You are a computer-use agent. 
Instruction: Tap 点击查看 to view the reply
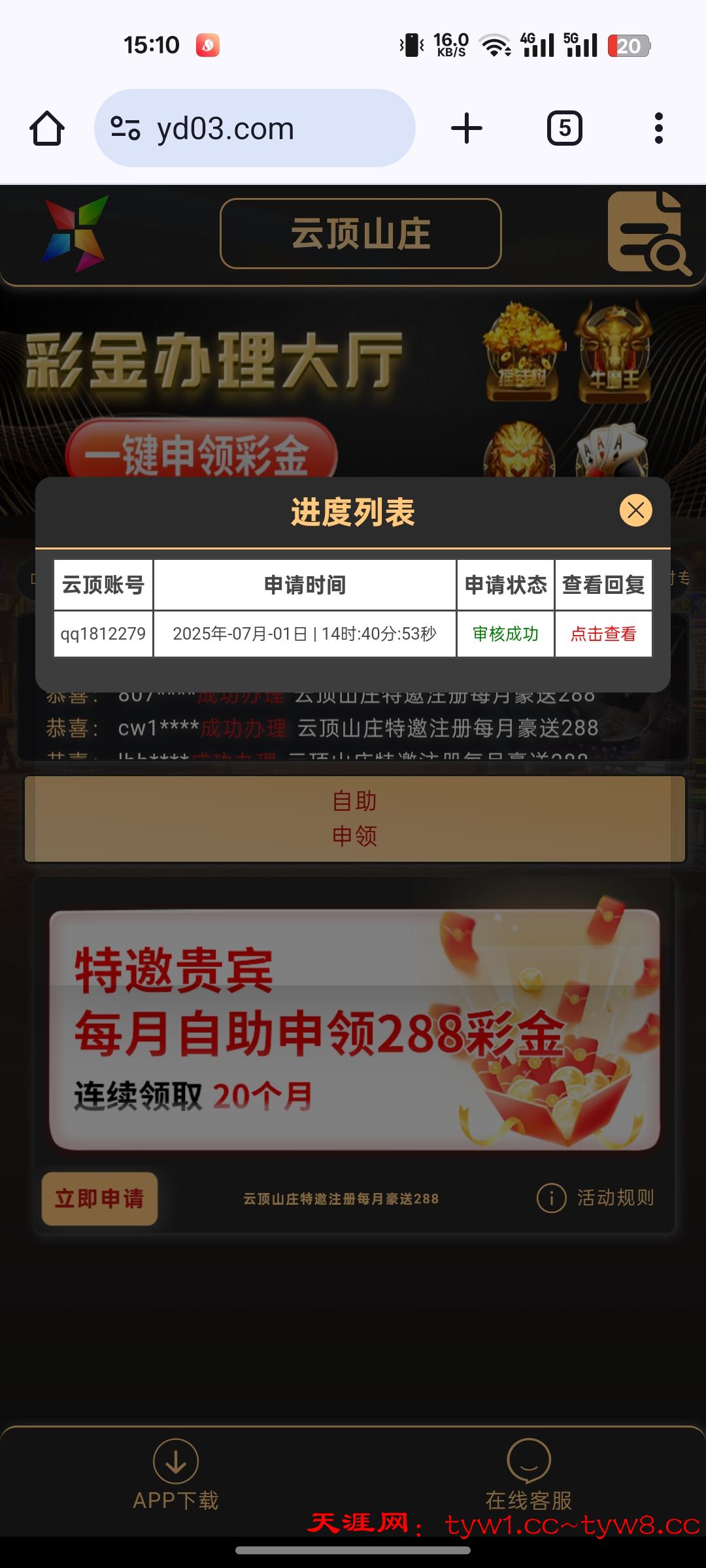(x=603, y=634)
